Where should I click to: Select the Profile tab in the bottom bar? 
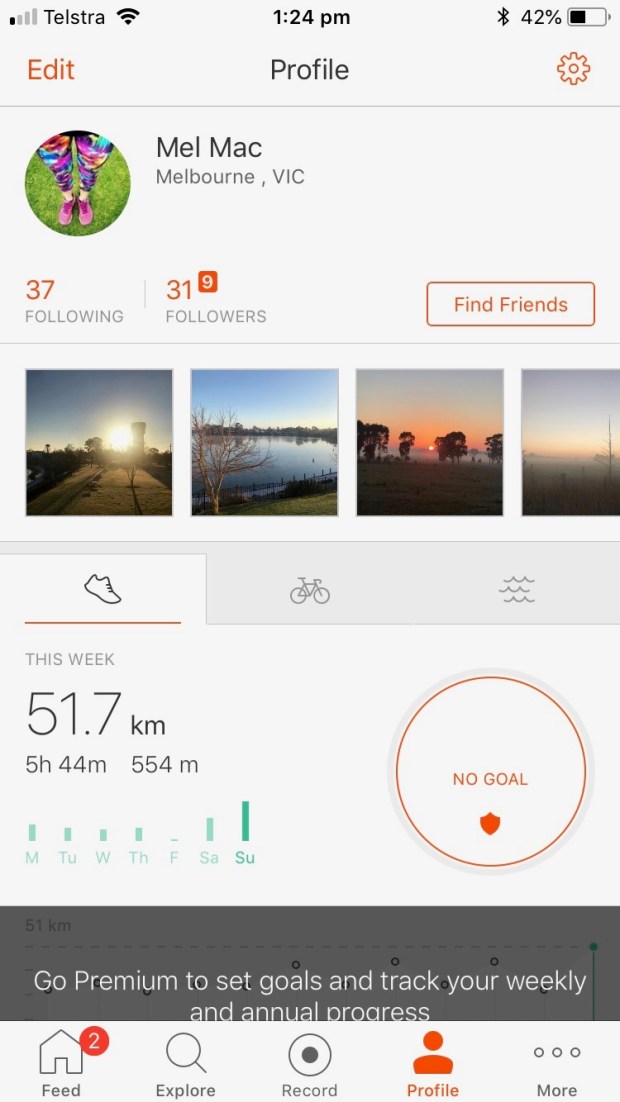click(433, 1064)
